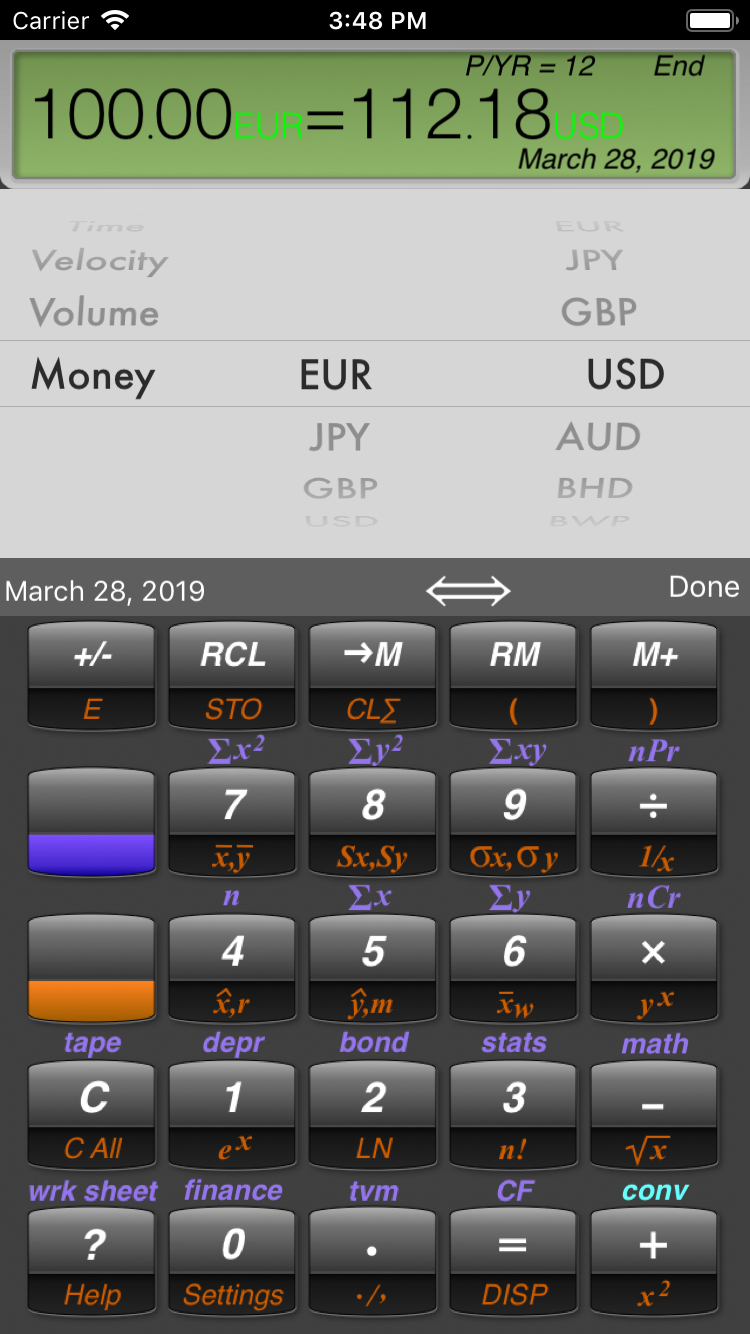
Task: Tap Done to close the converter picker
Action: (x=703, y=587)
